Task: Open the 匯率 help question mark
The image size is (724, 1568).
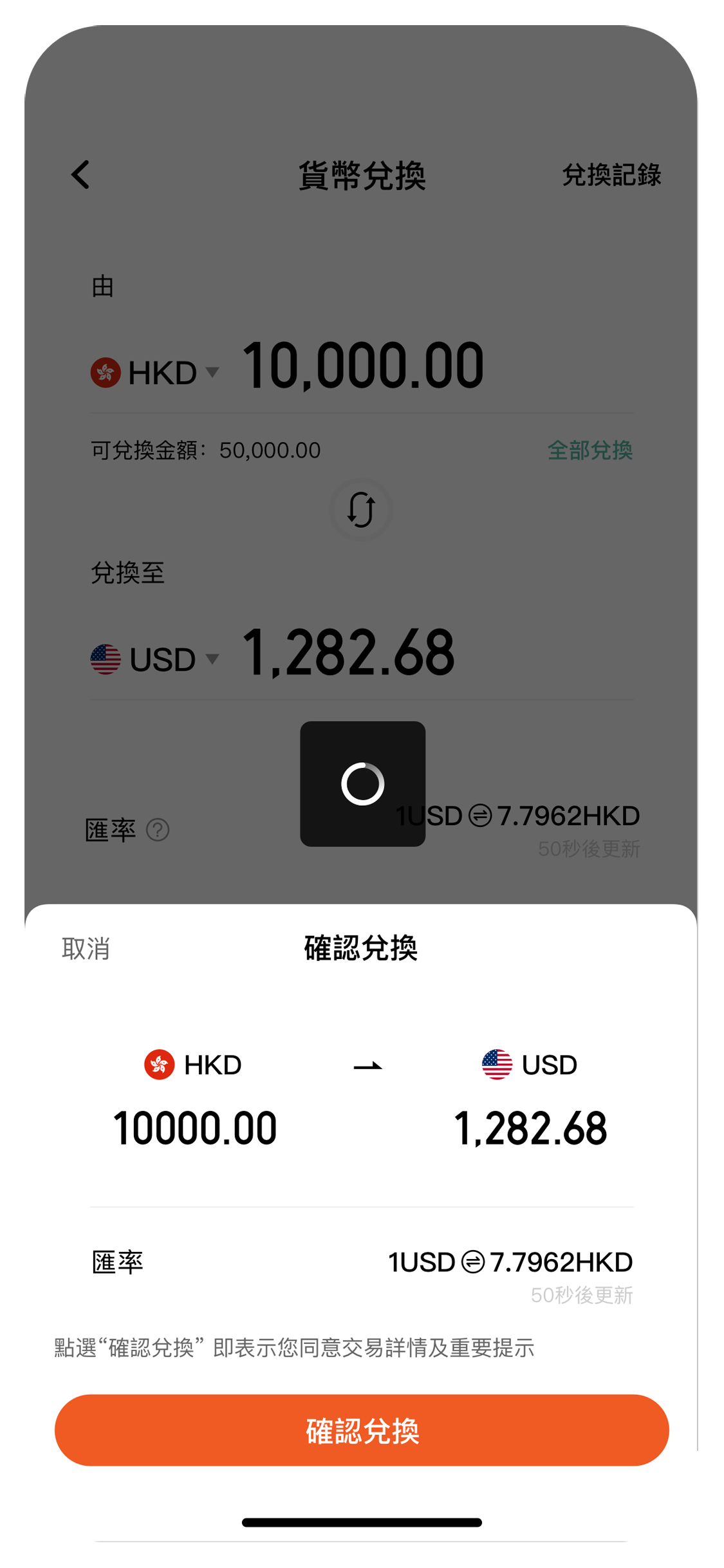Action: click(158, 830)
